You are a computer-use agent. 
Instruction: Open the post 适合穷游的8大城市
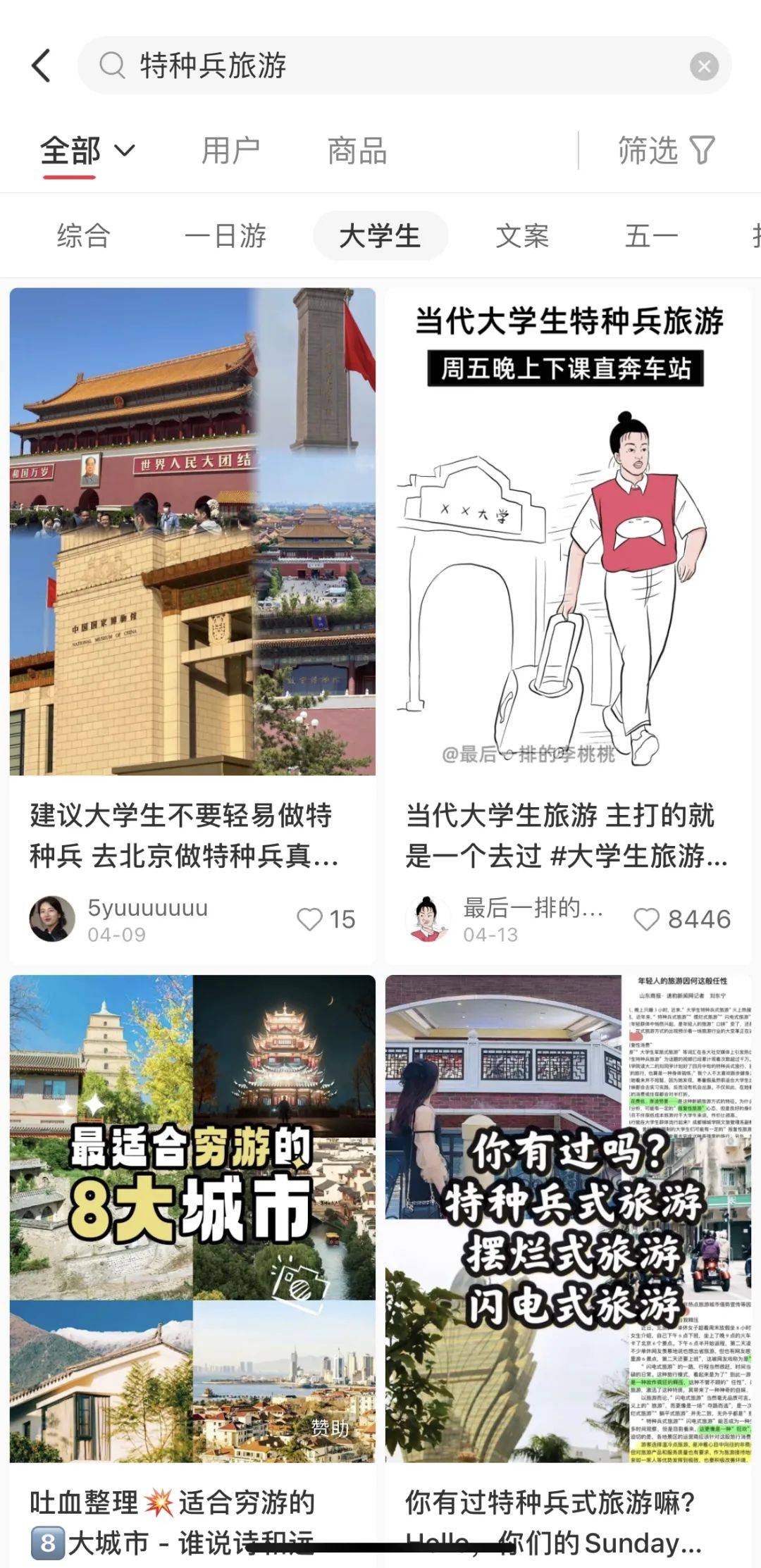(192, 1219)
